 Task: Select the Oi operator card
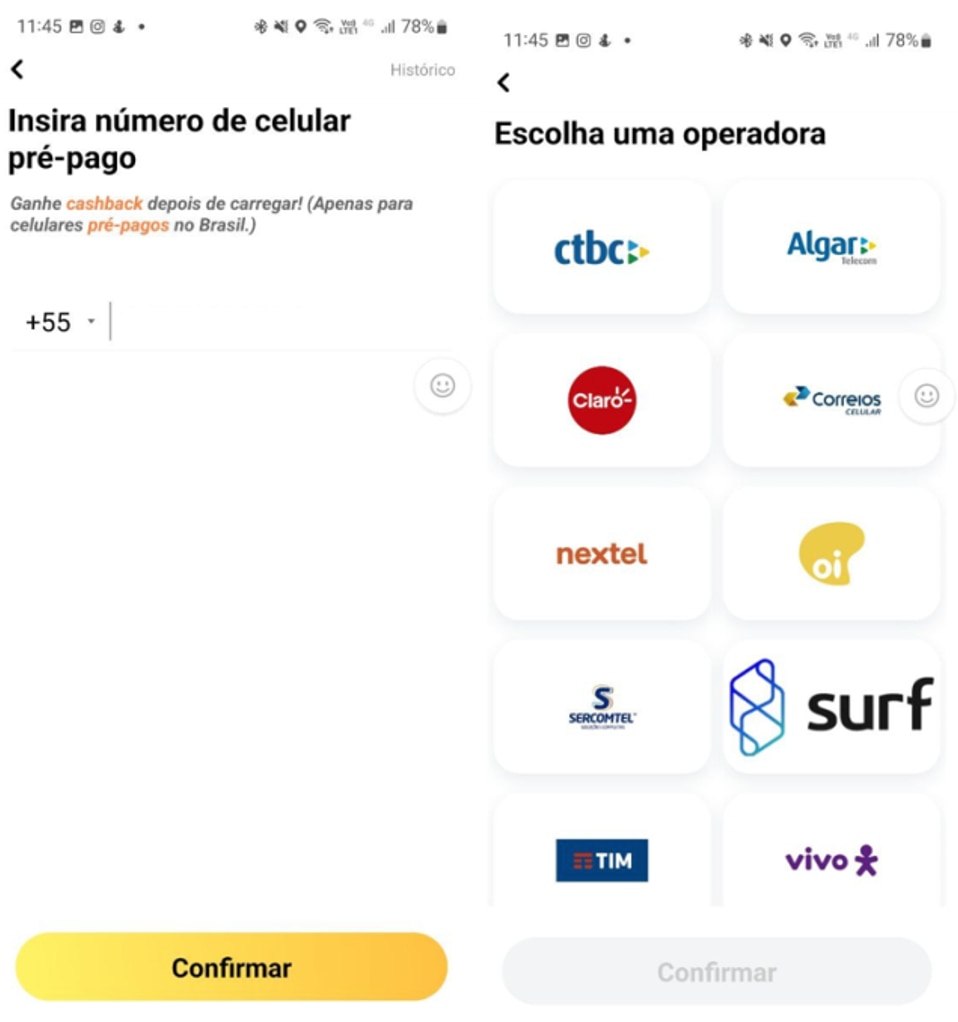click(831, 553)
